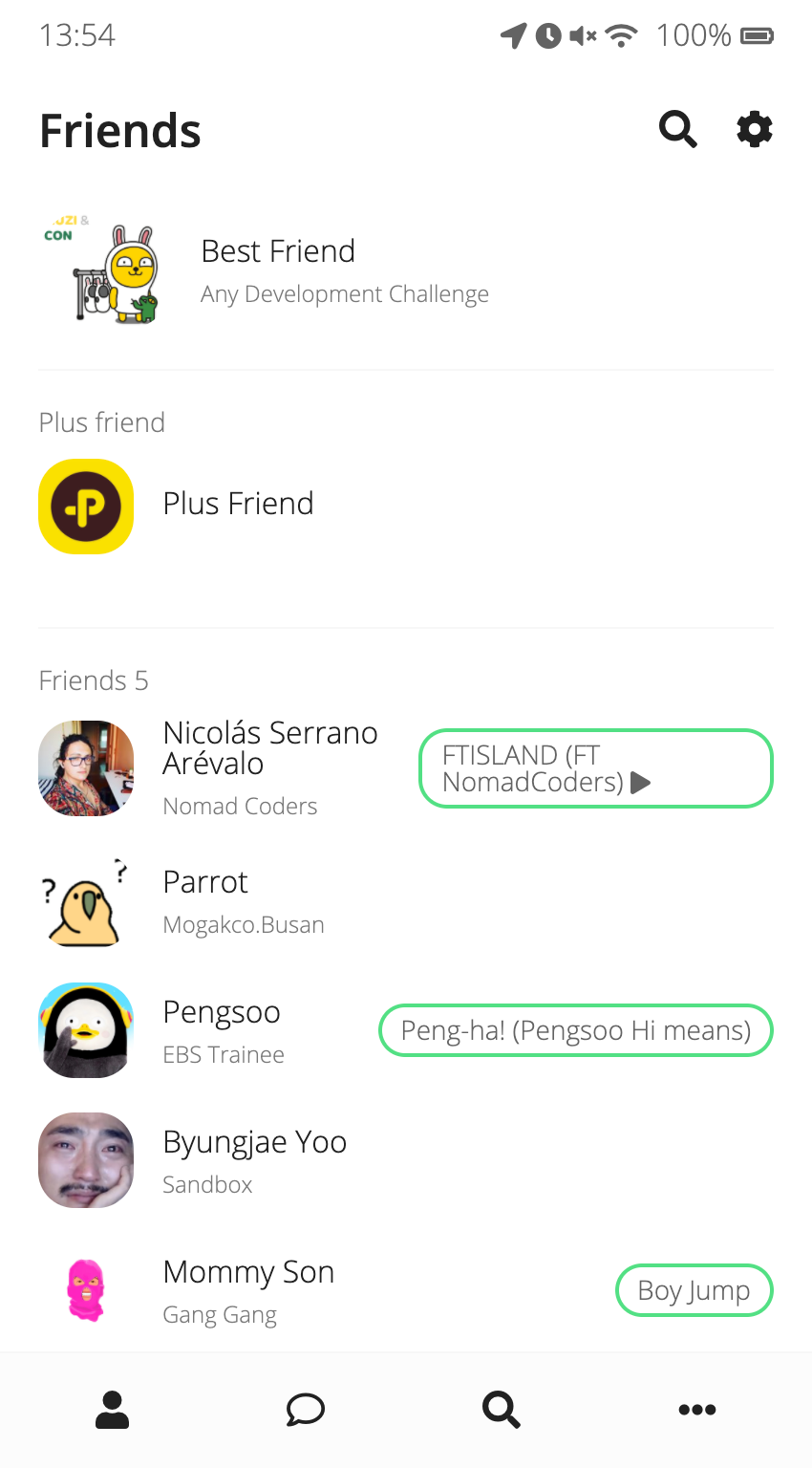Tap Mommy Son's pink mask picture

tap(86, 1289)
